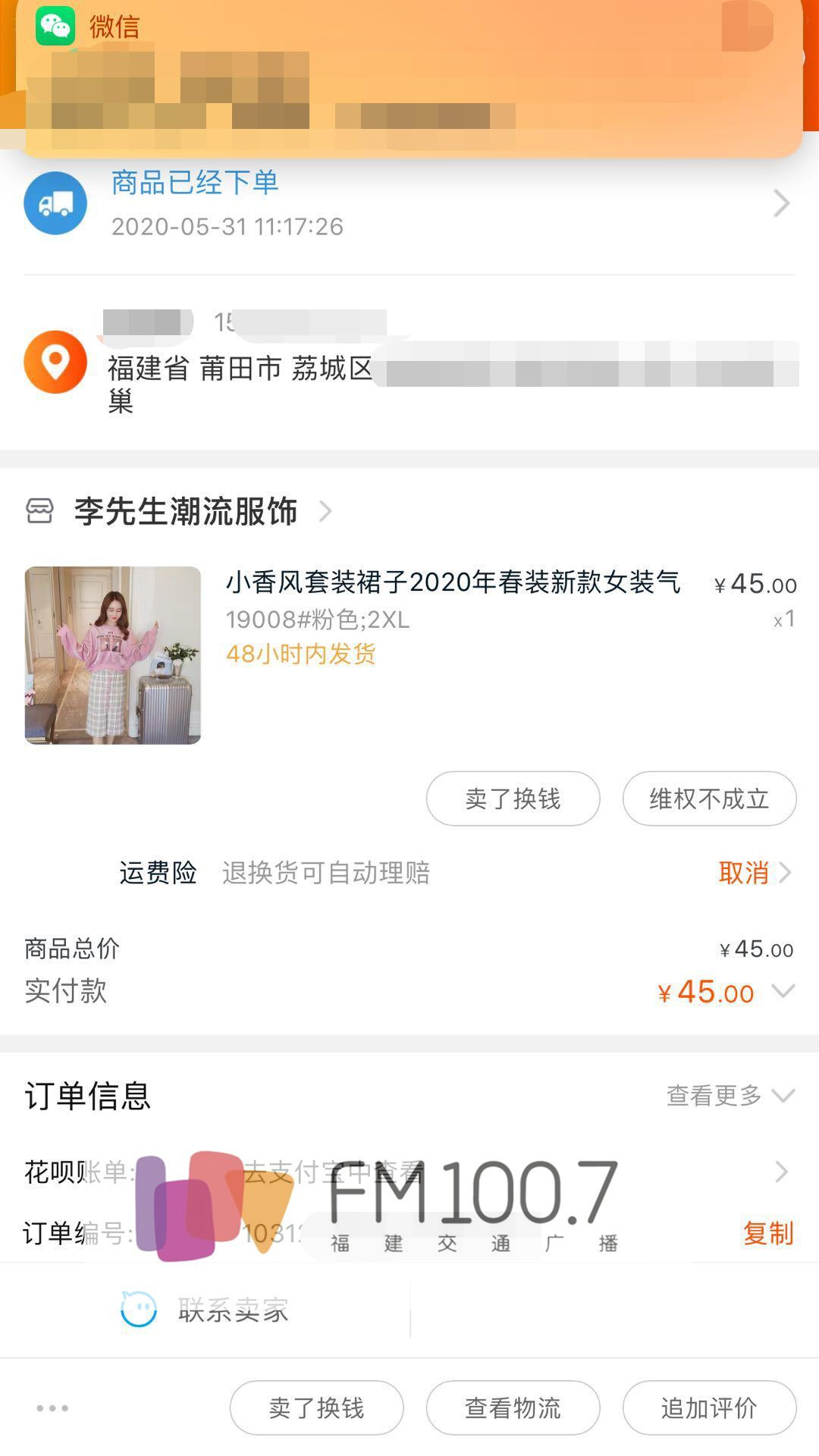Screen dimensions: 819x1456
Task: Cancel shipping insurance via 取消 link
Action: (745, 874)
